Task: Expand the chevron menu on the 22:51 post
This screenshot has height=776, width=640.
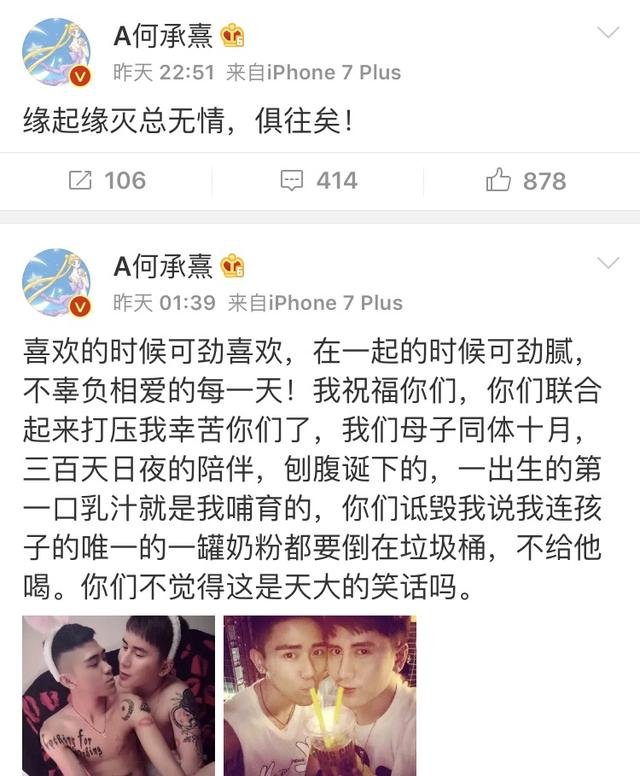Action: (608, 34)
